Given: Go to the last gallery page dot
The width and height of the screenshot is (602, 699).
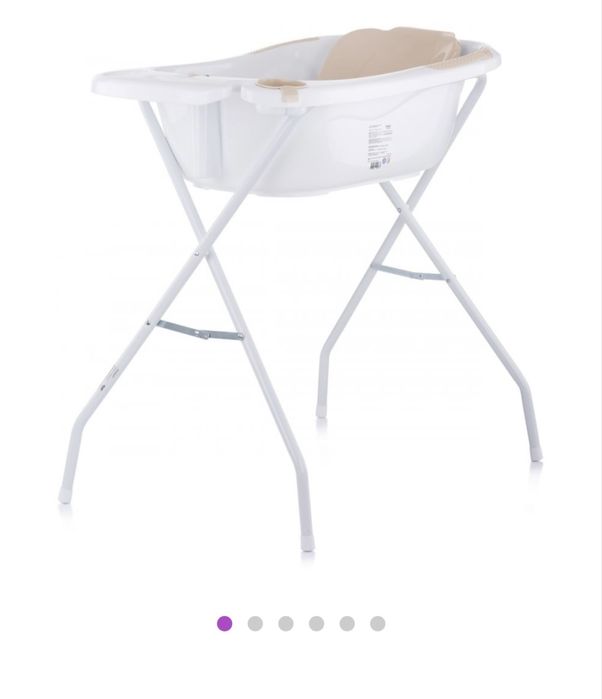Looking at the screenshot, I should tap(377, 623).
